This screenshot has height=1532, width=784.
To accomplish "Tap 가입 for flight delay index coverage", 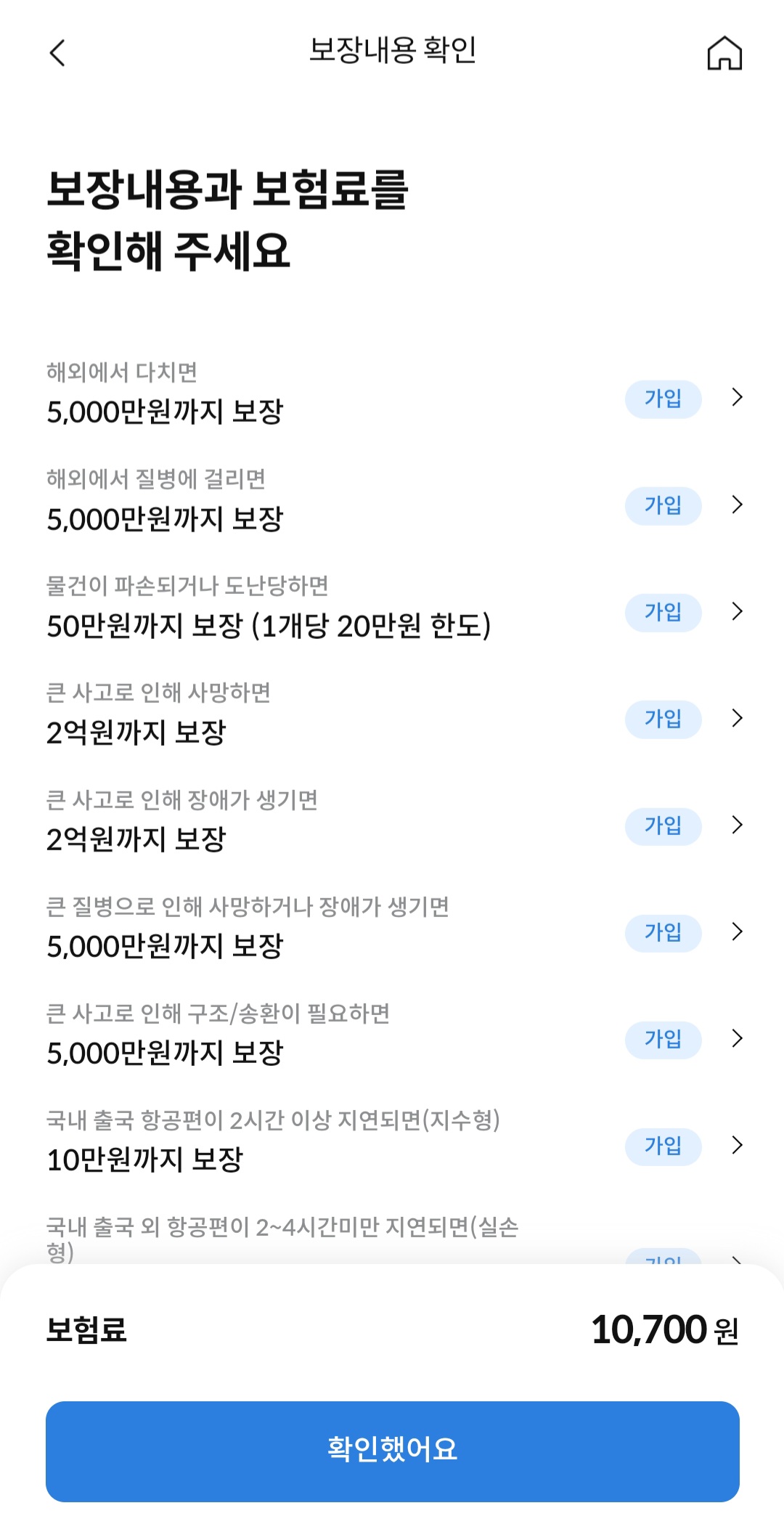I will 663,1148.
